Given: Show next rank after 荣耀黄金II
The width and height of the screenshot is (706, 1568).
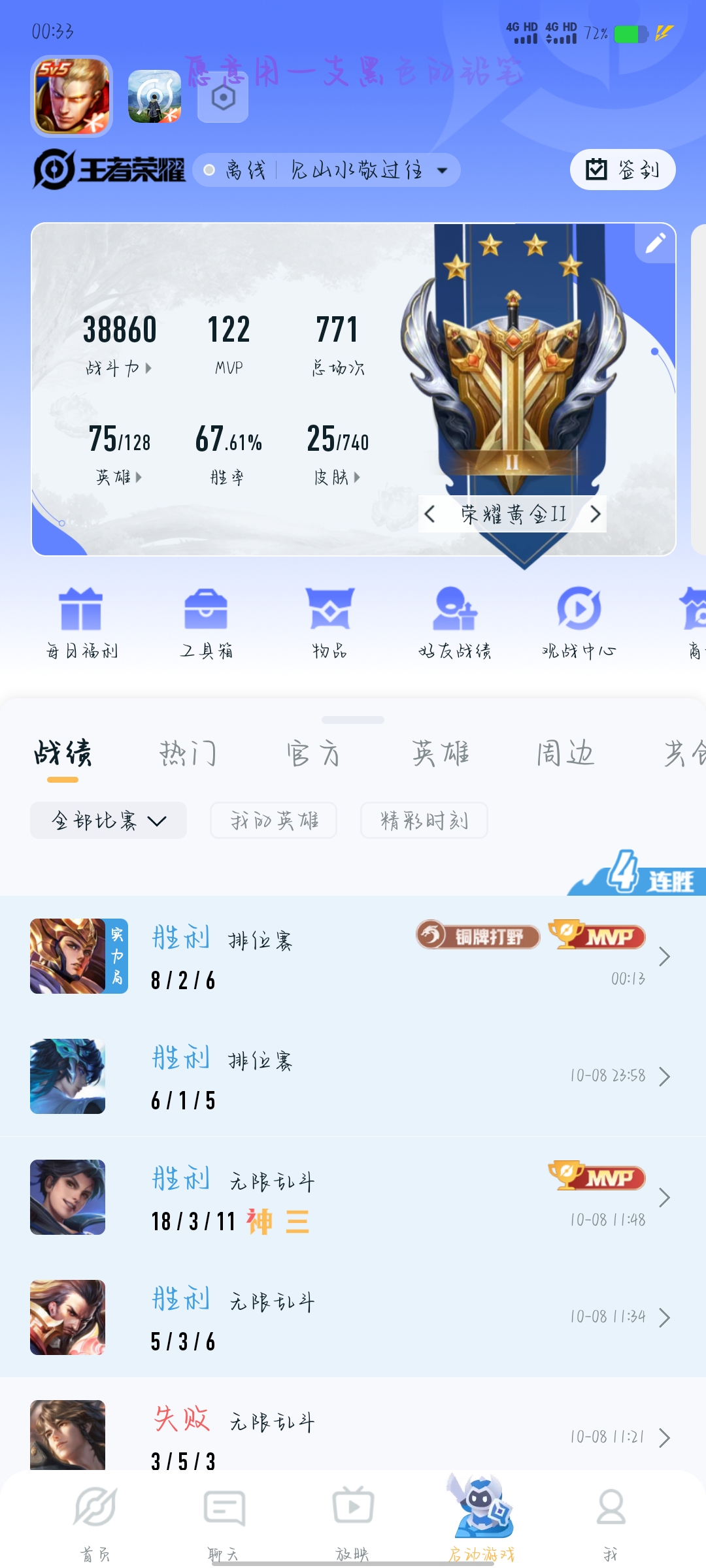Looking at the screenshot, I should (x=595, y=514).
